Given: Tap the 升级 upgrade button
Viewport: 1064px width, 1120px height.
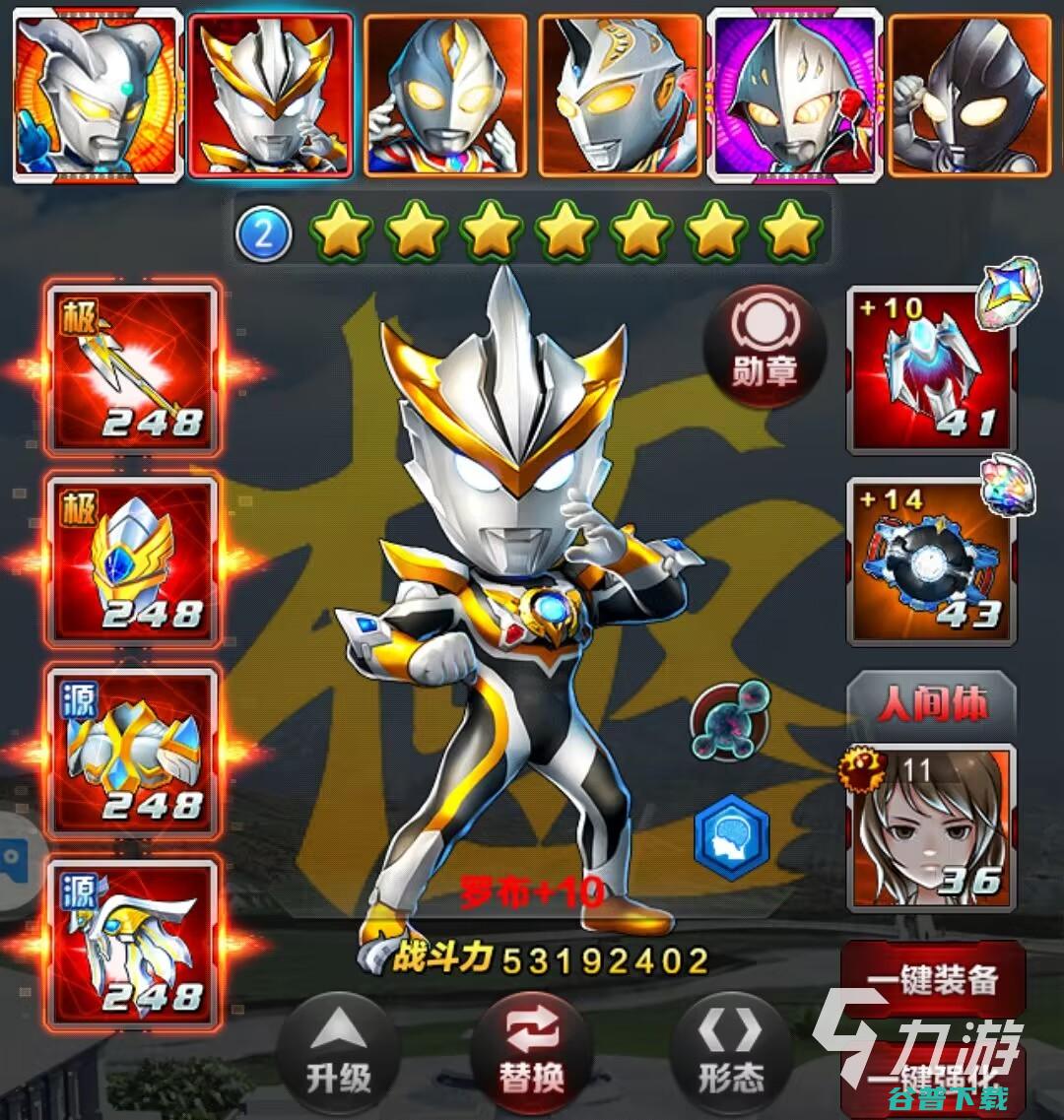Looking at the screenshot, I should 338,1052.
